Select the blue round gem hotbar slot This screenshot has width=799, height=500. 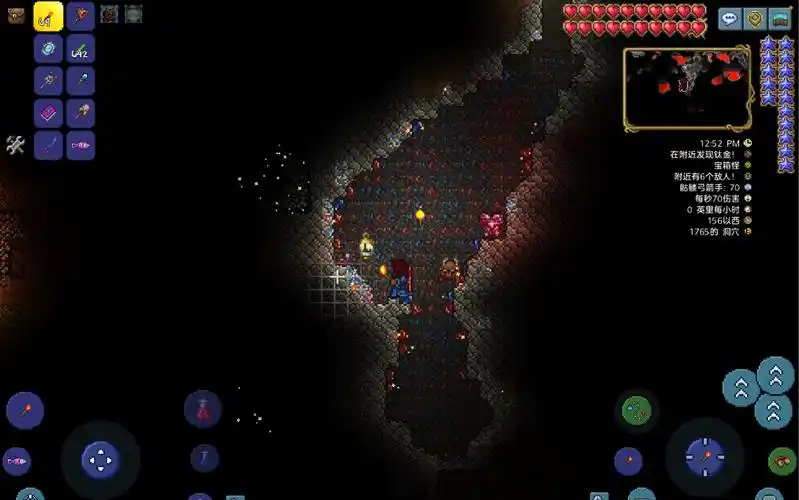(x=48, y=48)
